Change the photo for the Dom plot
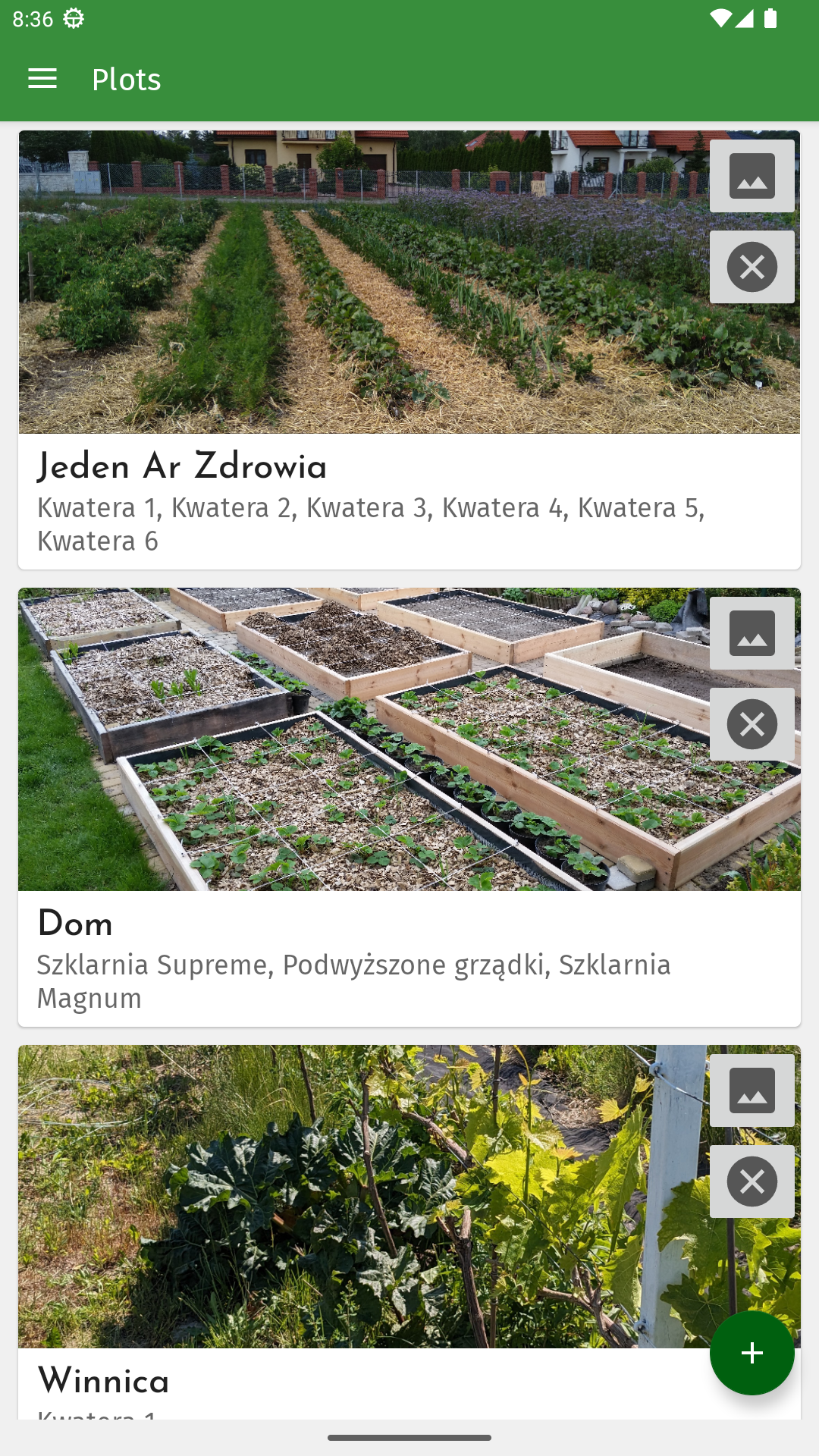819x1456 pixels. [x=752, y=633]
